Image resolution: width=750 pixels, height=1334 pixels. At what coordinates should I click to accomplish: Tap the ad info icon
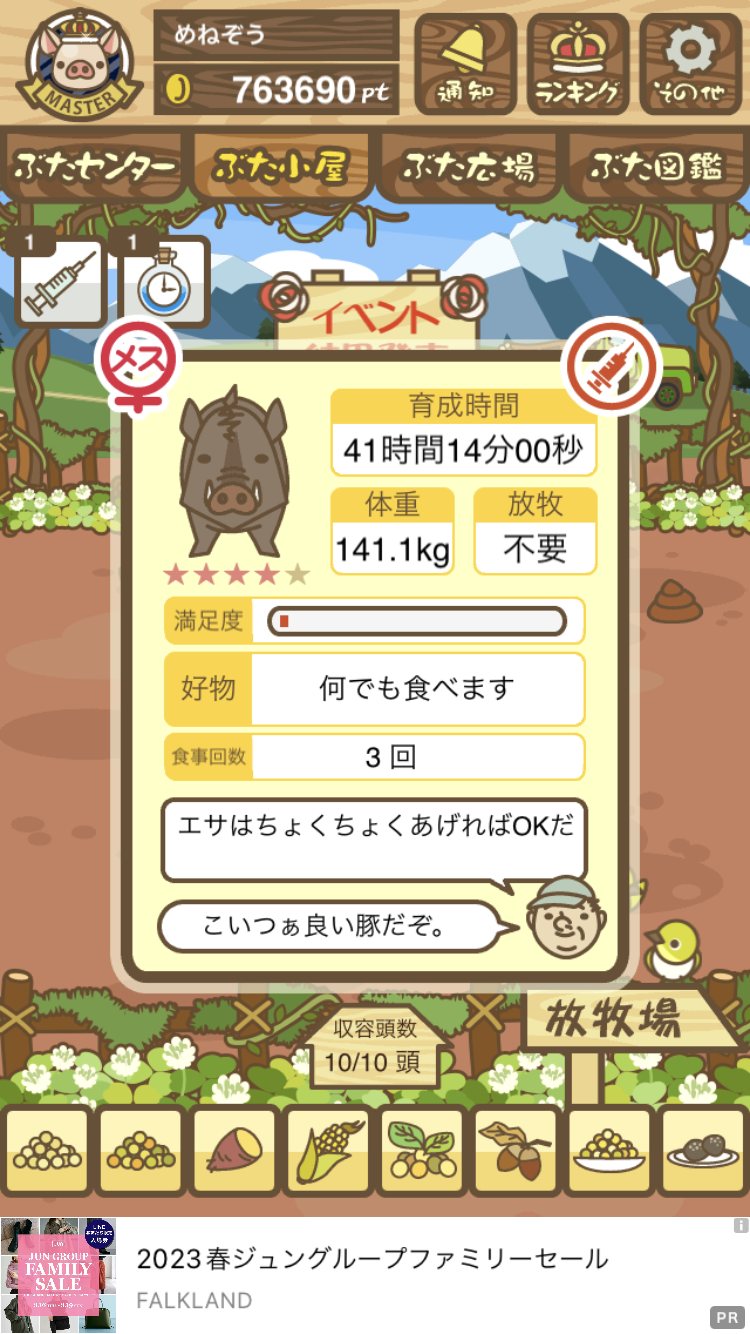[740, 1225]
